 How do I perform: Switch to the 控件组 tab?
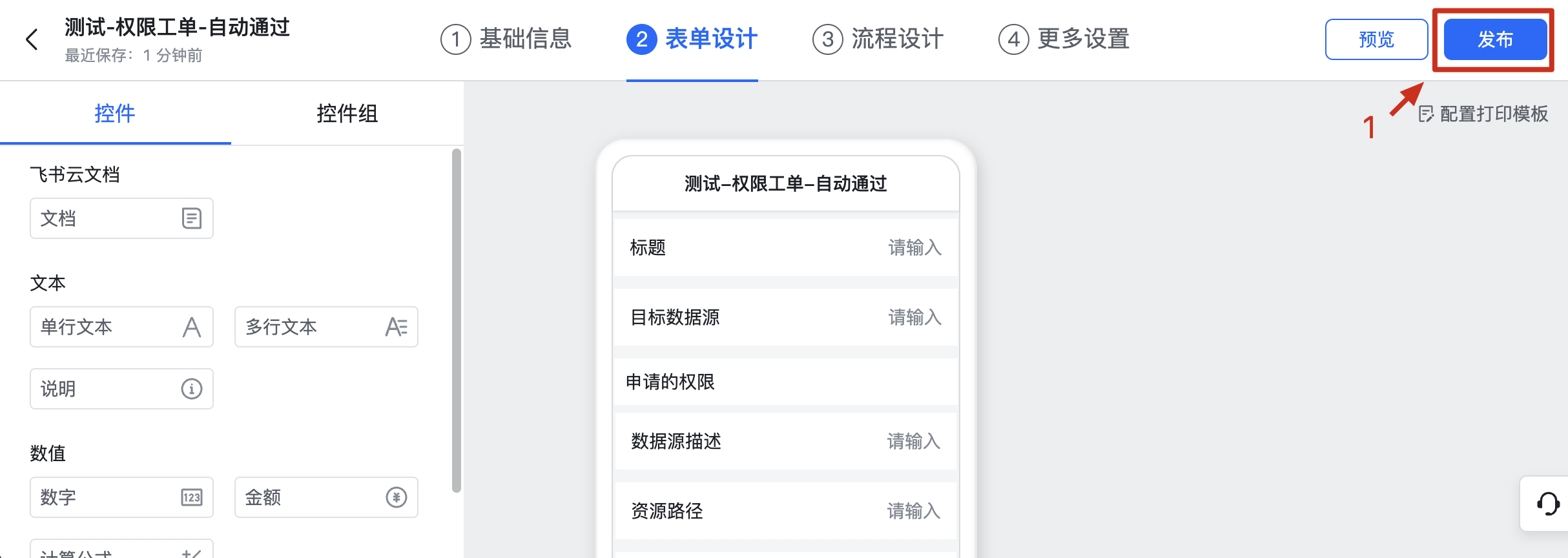347,114
